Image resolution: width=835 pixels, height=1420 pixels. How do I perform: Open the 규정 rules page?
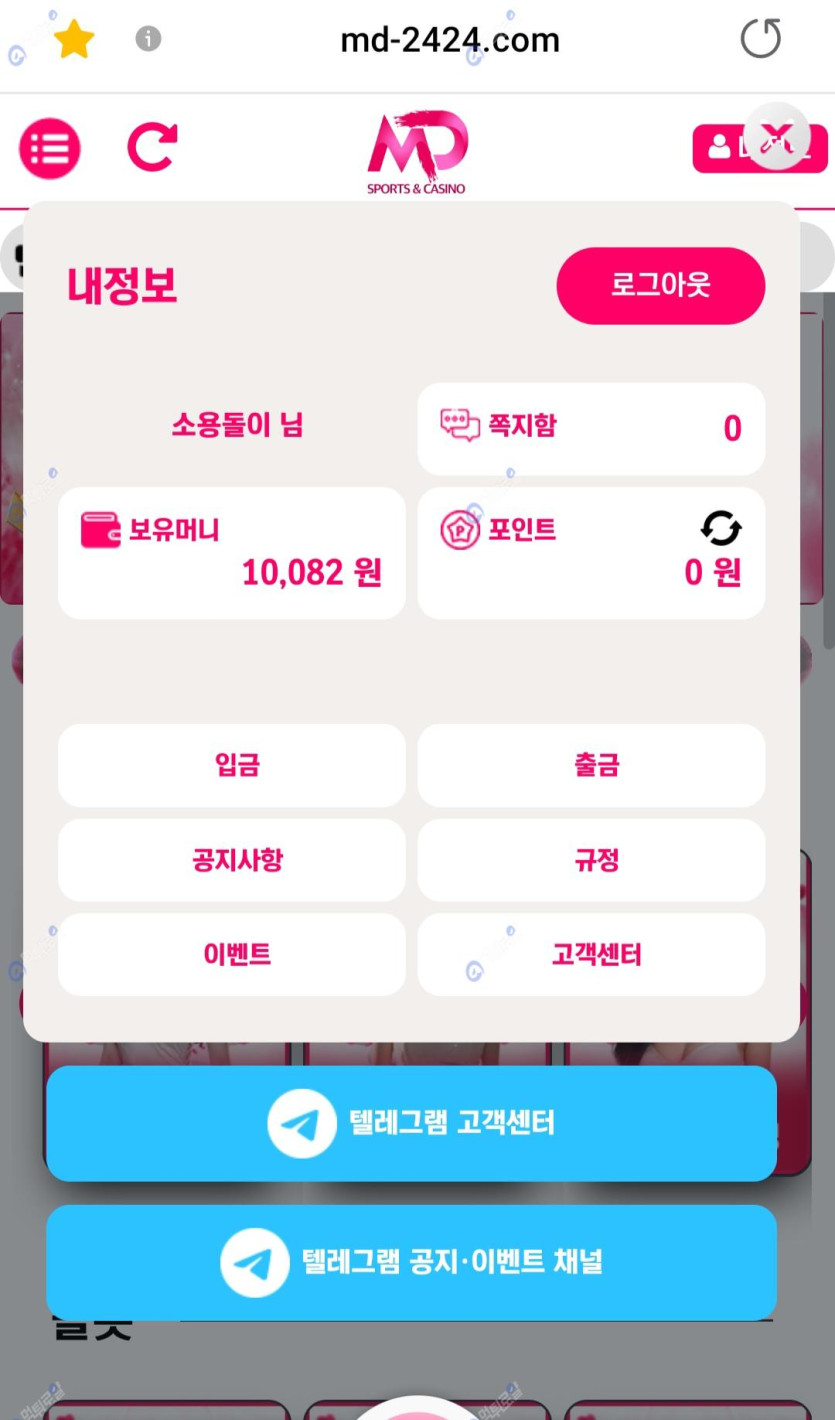point(591,860)
